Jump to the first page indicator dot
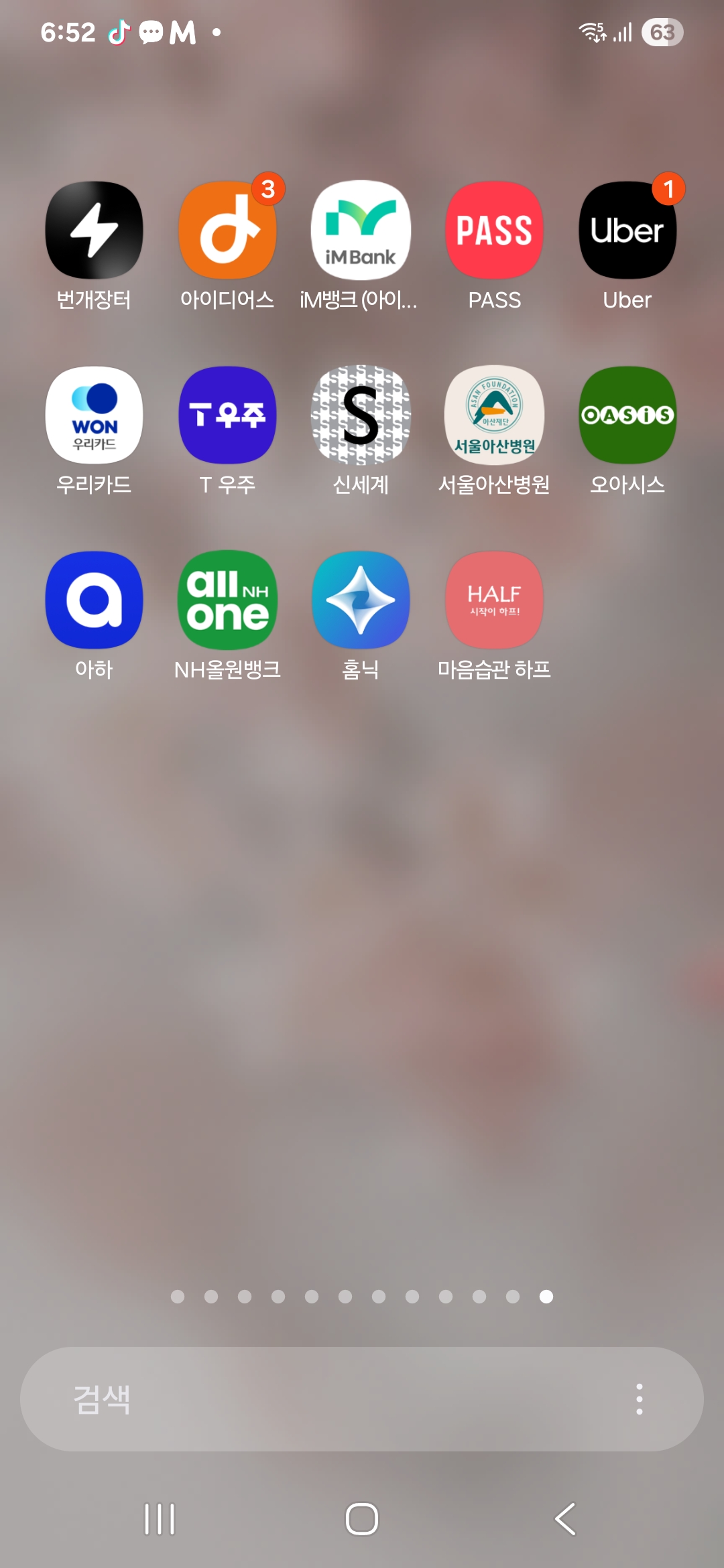 178,1297
